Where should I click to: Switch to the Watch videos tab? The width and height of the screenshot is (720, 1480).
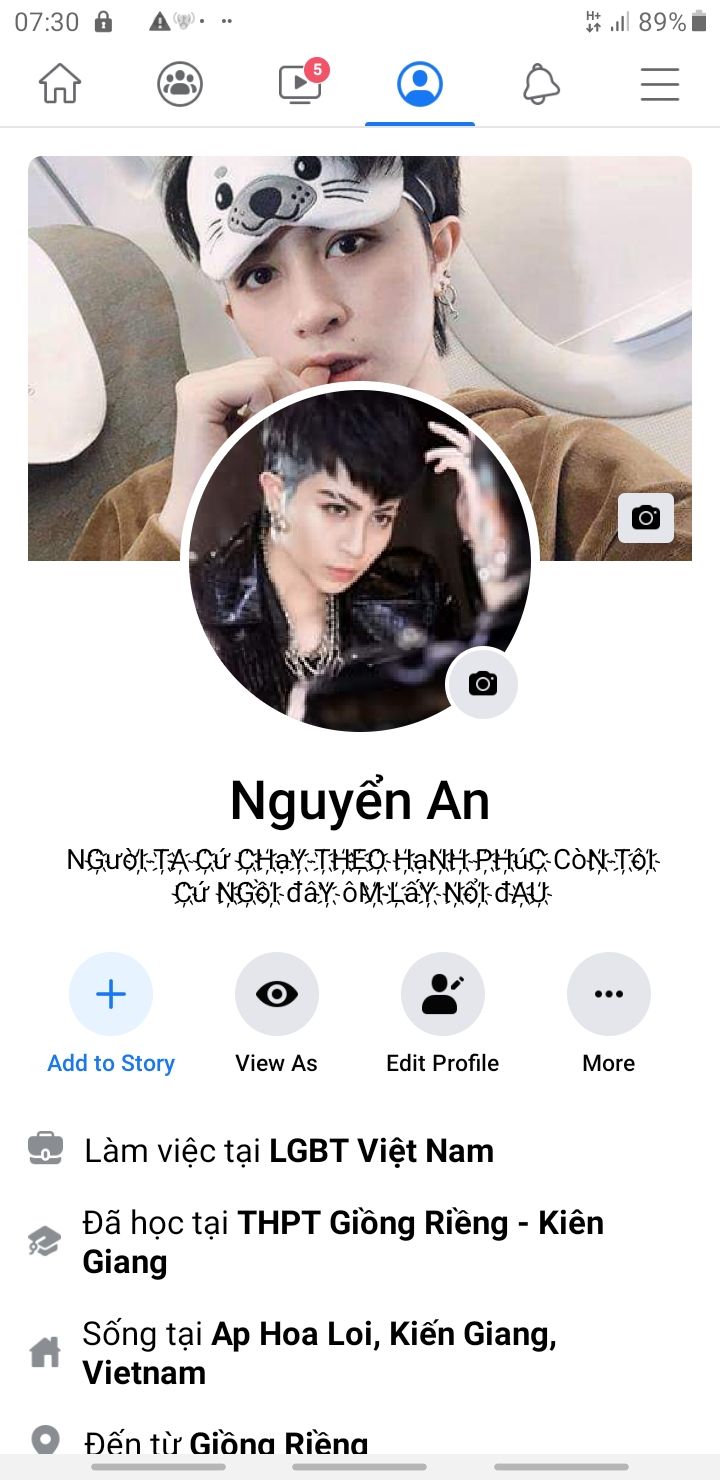point(300,85)
